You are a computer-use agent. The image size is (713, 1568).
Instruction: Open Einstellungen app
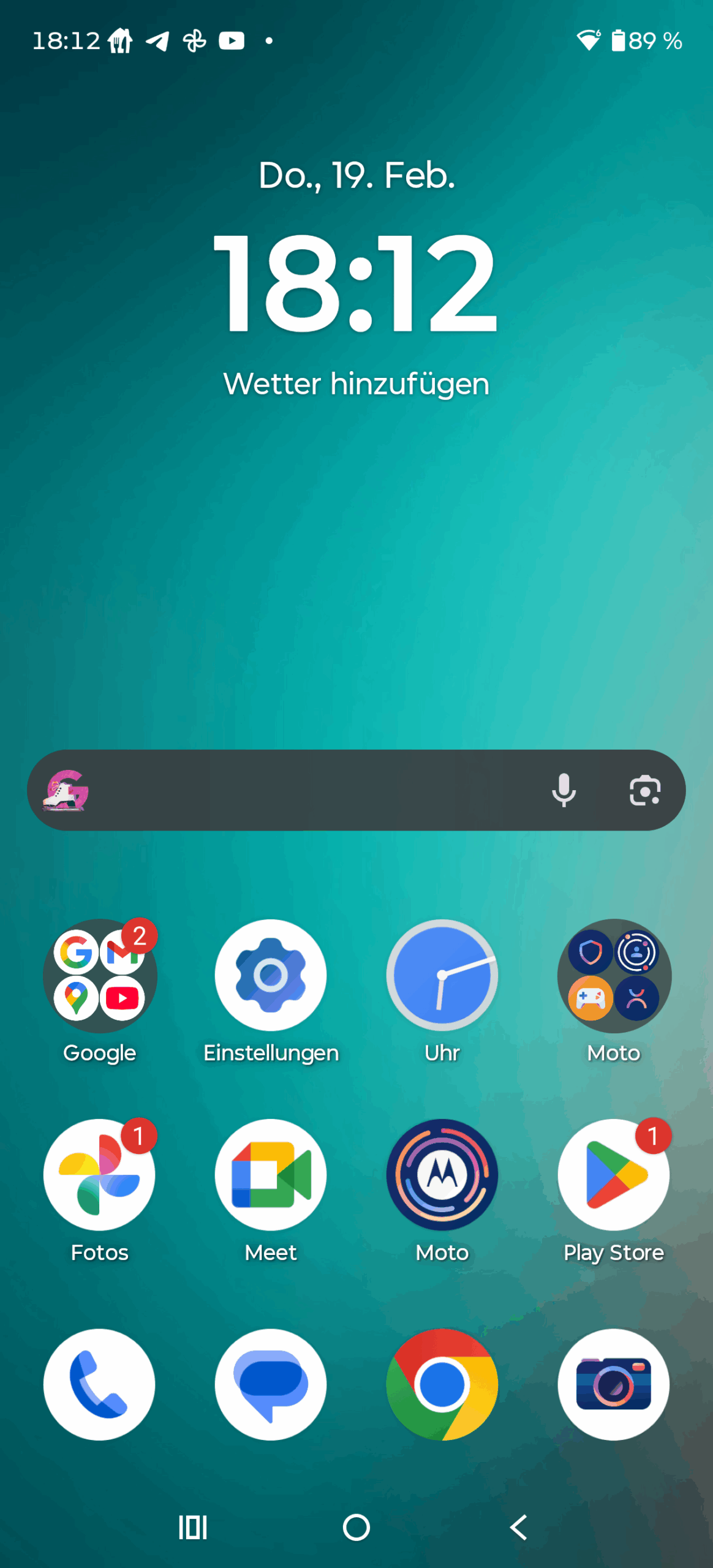pyautogui.click(x=271, y=976)
